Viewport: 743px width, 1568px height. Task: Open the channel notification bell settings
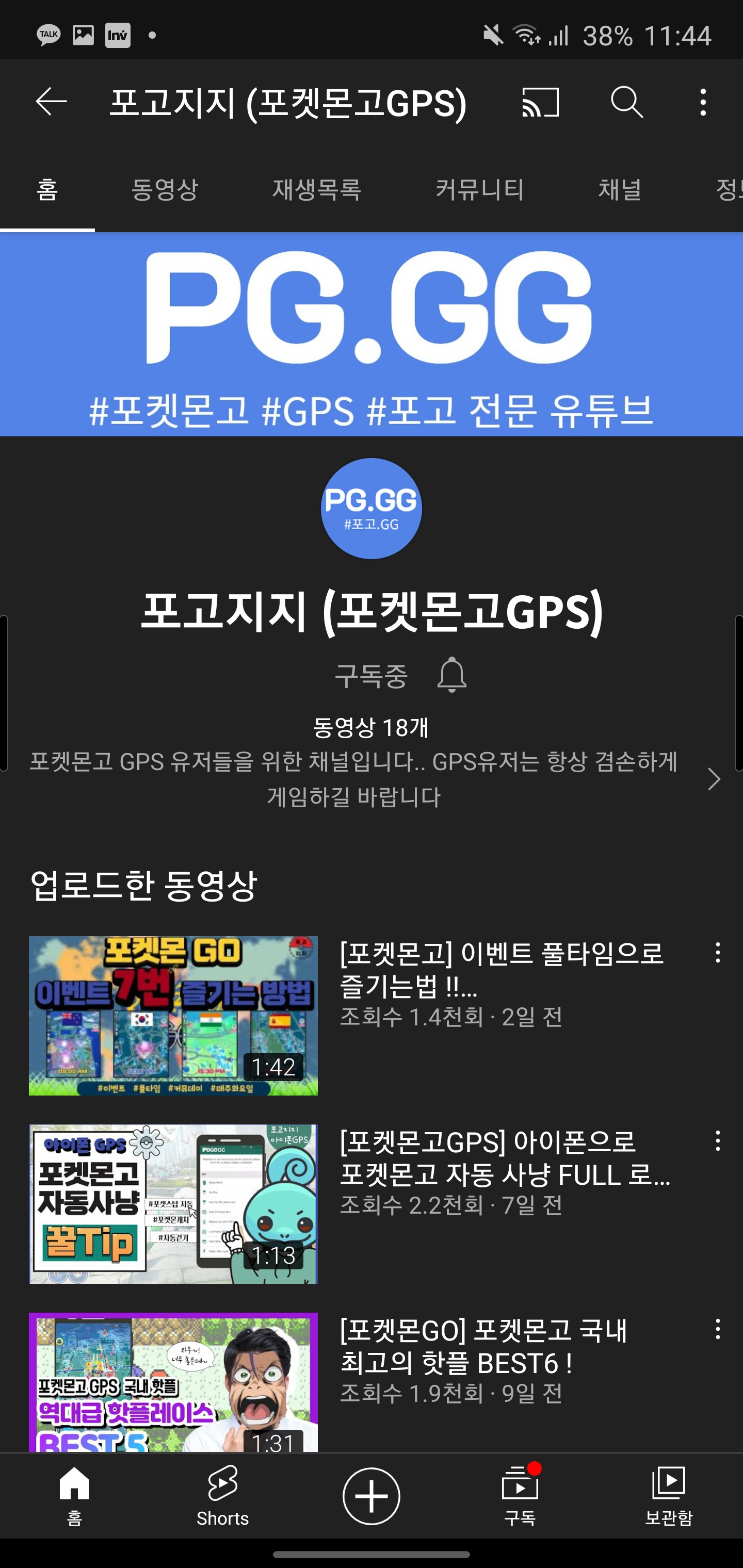(452, 675)
